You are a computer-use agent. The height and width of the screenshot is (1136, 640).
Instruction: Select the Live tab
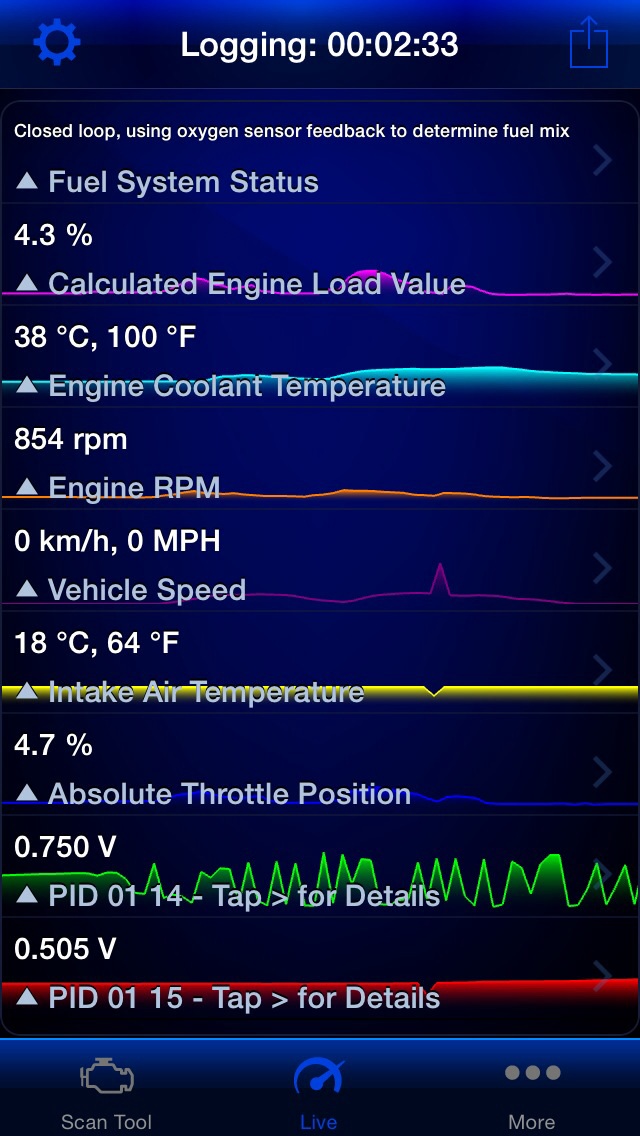[319, 1091]
